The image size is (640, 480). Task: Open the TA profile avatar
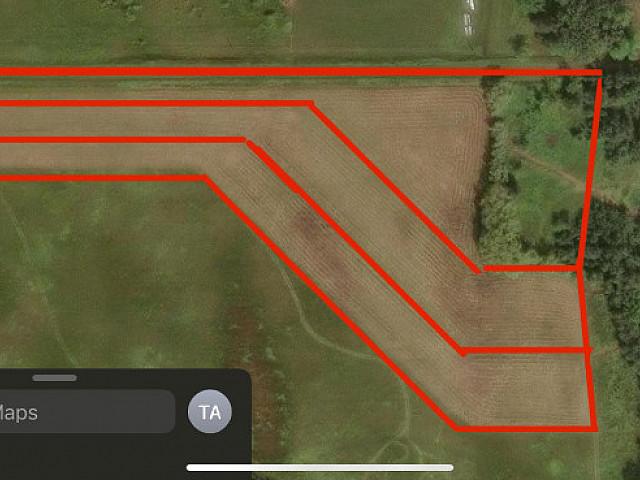pos(210,412)
